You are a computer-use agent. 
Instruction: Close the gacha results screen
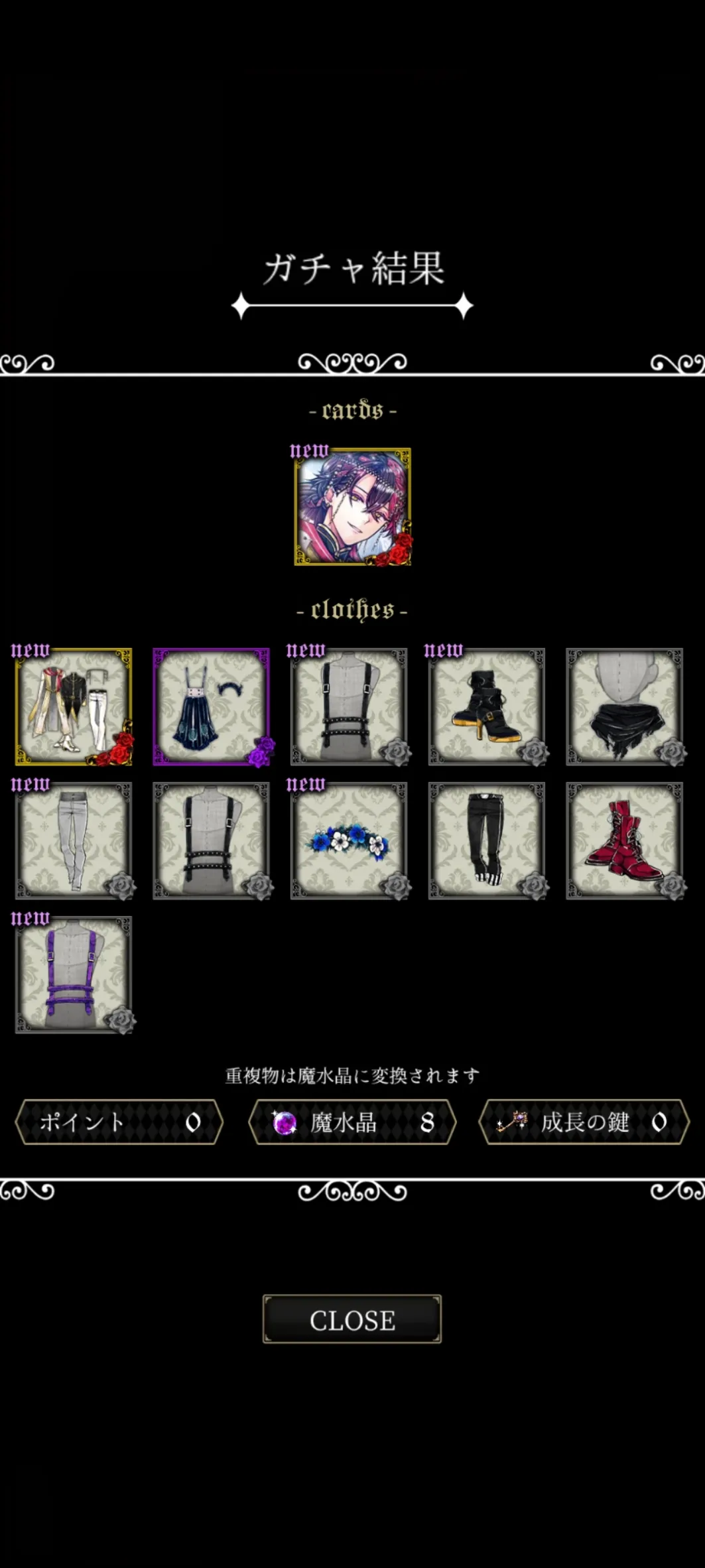(x=352, y=1319)
